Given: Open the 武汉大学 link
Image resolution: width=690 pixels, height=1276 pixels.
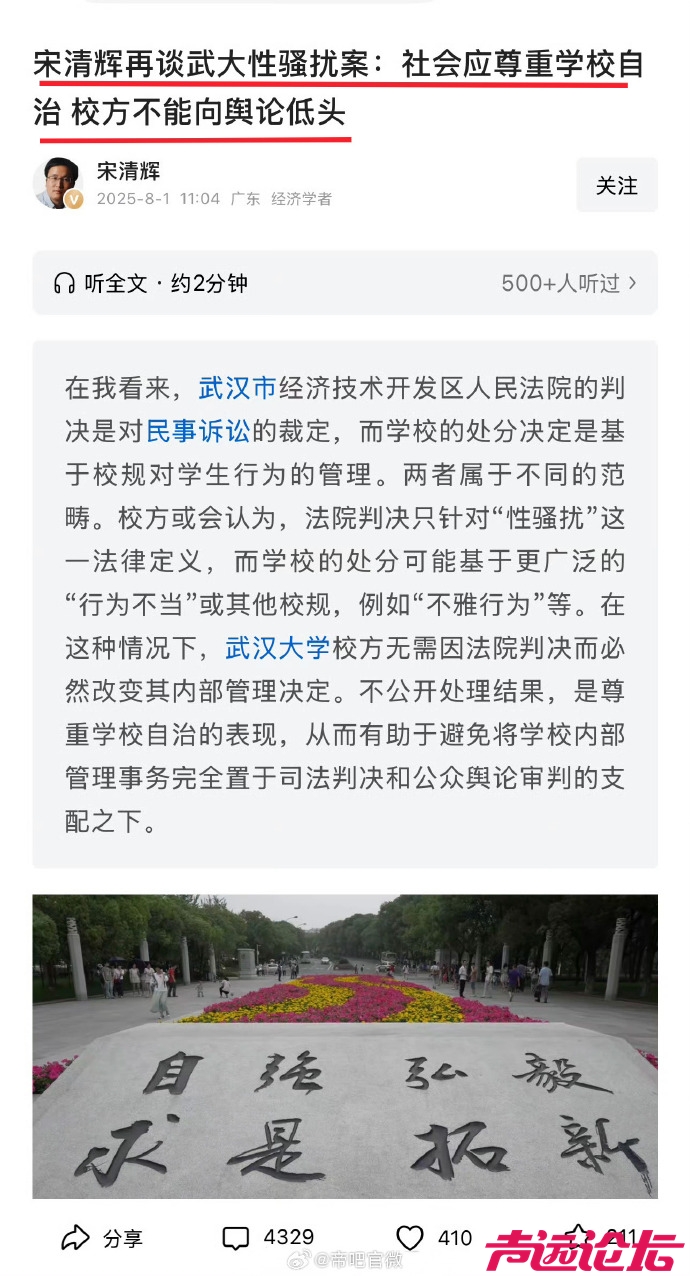Looking at the screenshot, I should pyautogui.click(x=277, y=648).
